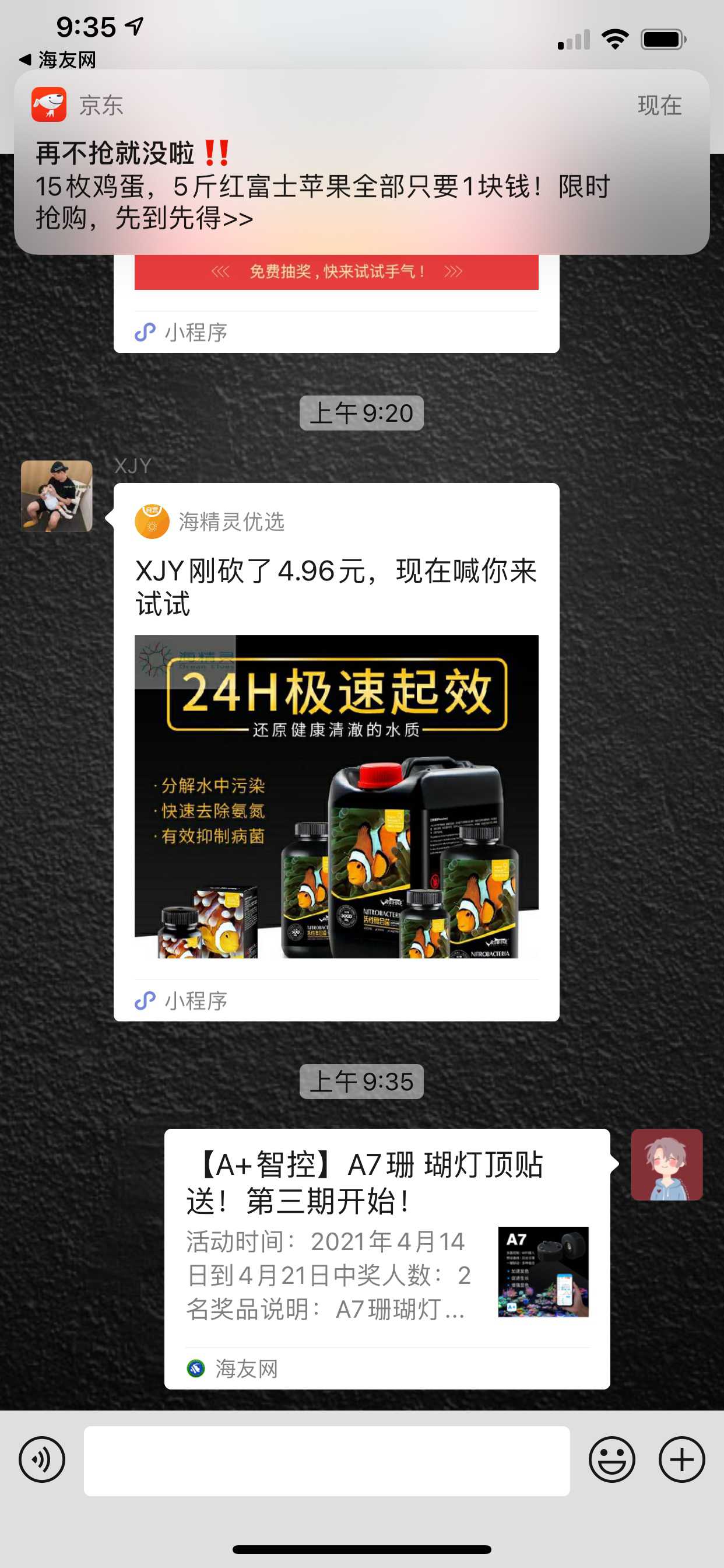The image size is (724, 1568).
Task: Tap my own avatar on the right
Action: click(666, 1164)
